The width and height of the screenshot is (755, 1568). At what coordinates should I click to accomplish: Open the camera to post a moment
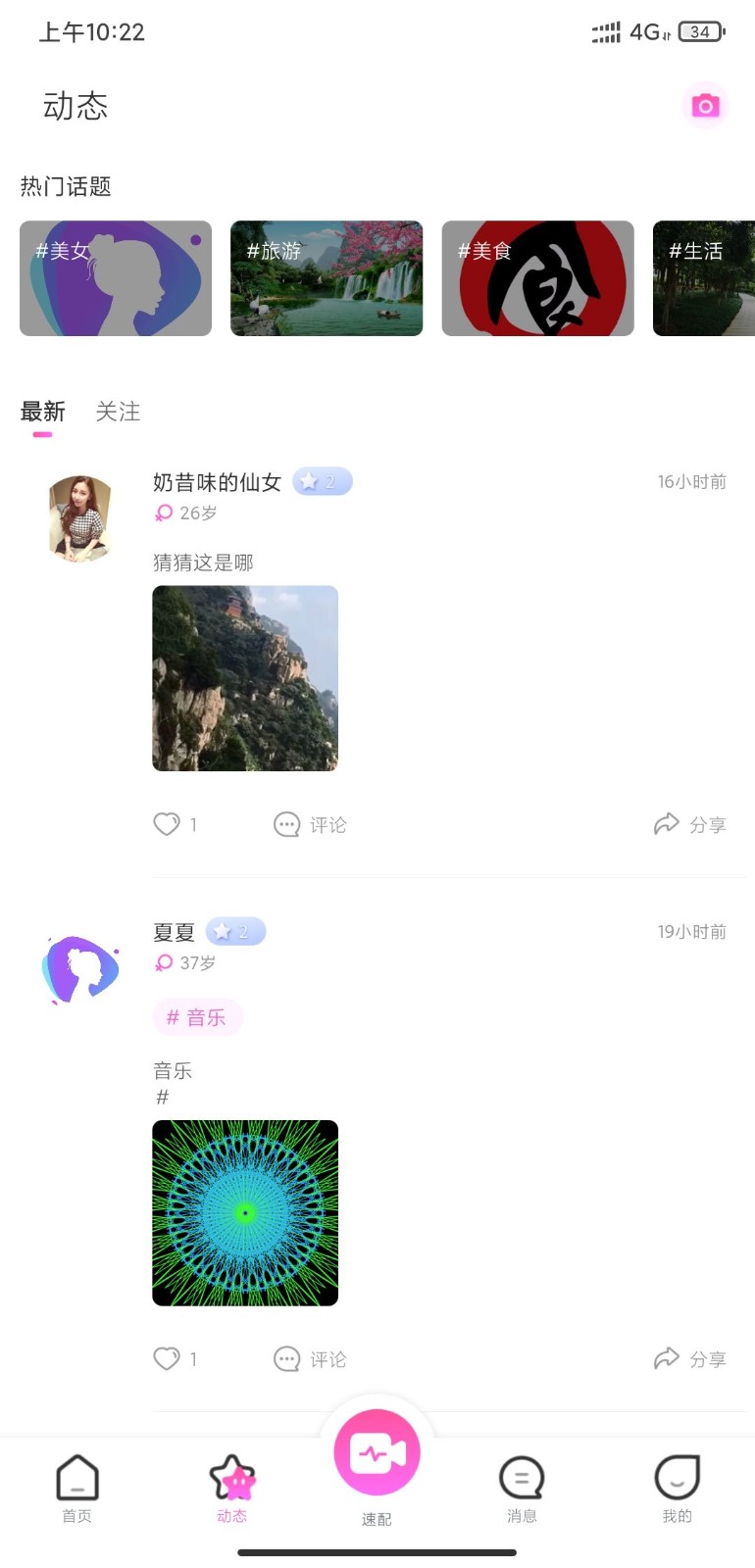coord(705,106)
